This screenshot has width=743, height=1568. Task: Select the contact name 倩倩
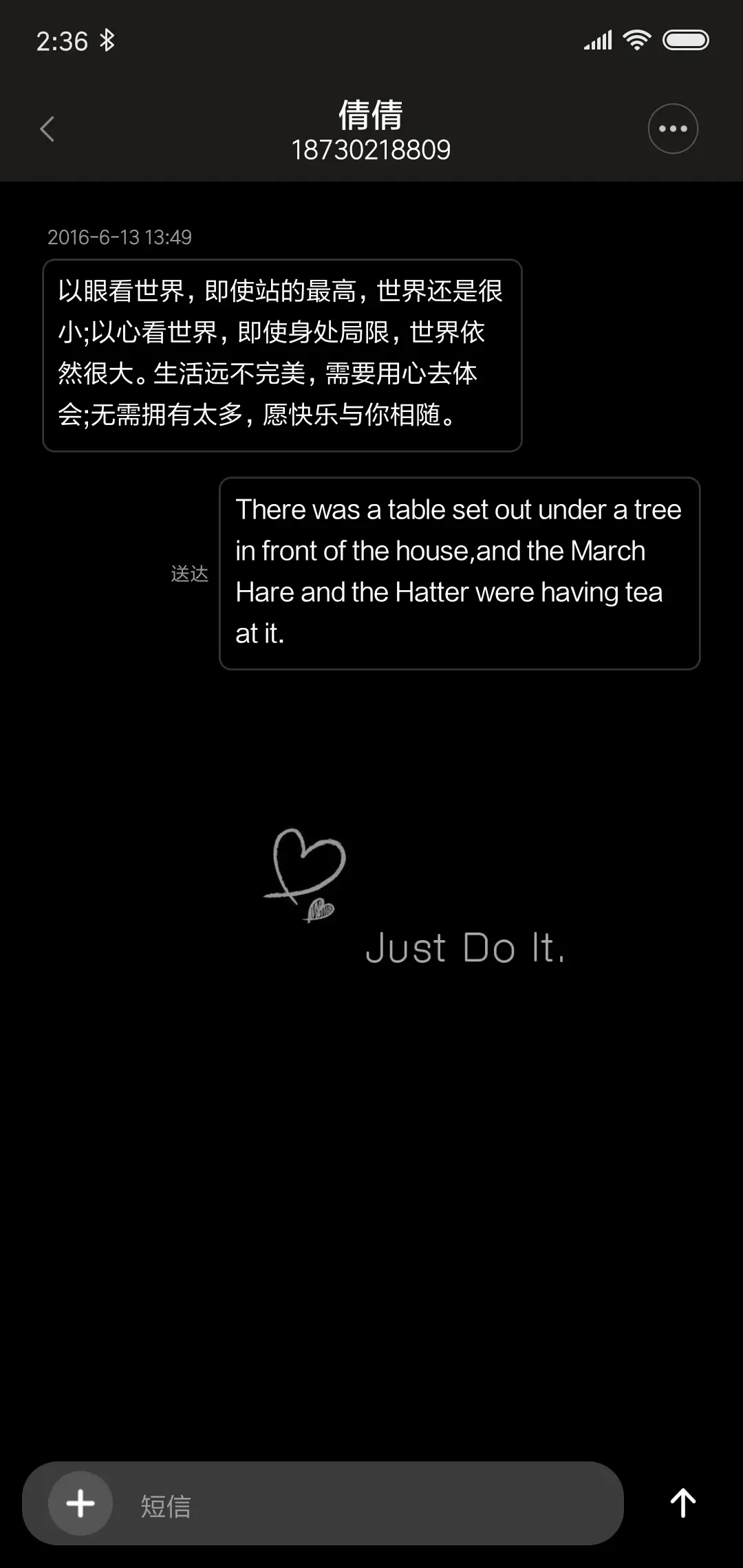[x=371, y=116]
